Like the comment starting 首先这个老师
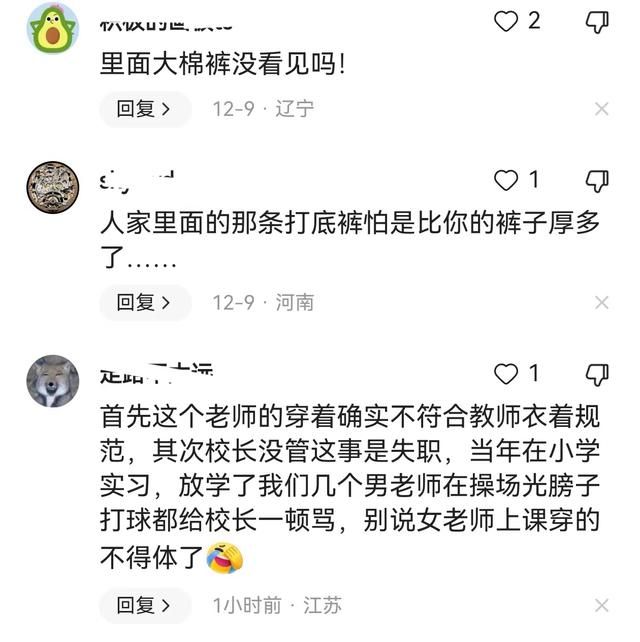640x642 pixels. [x=508, y=374]
